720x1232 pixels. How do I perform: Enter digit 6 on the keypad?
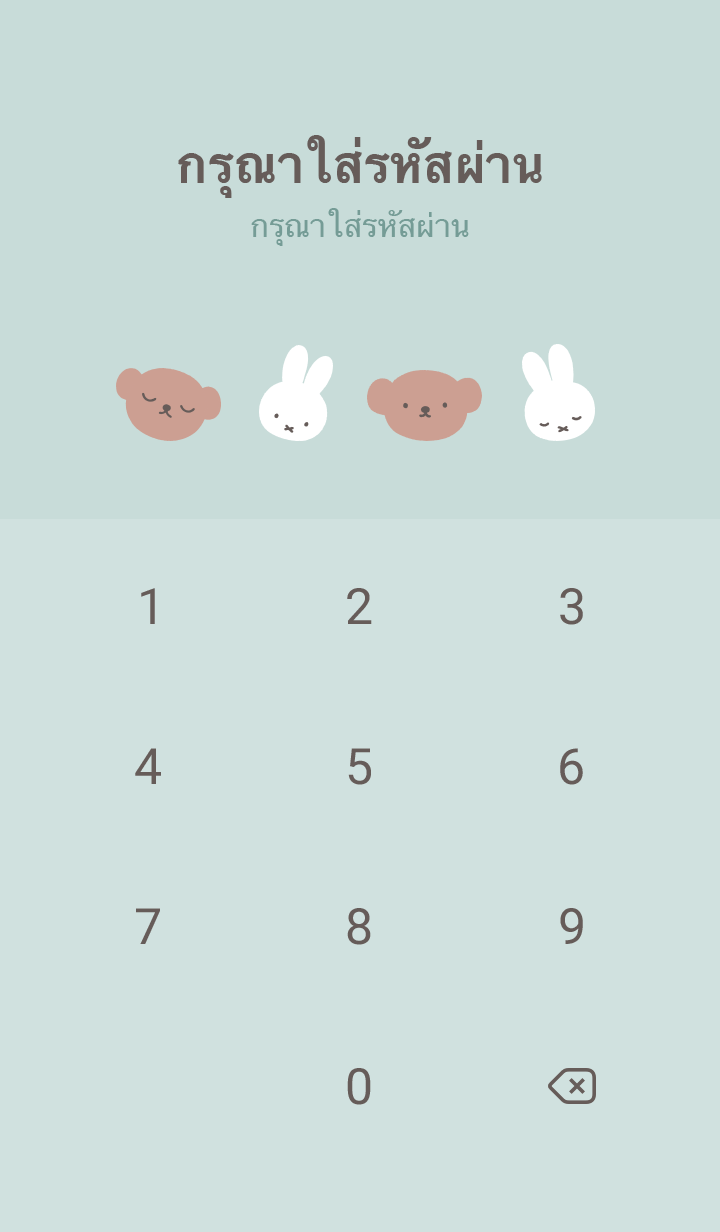pyautogui.click(x=571, y=767)
